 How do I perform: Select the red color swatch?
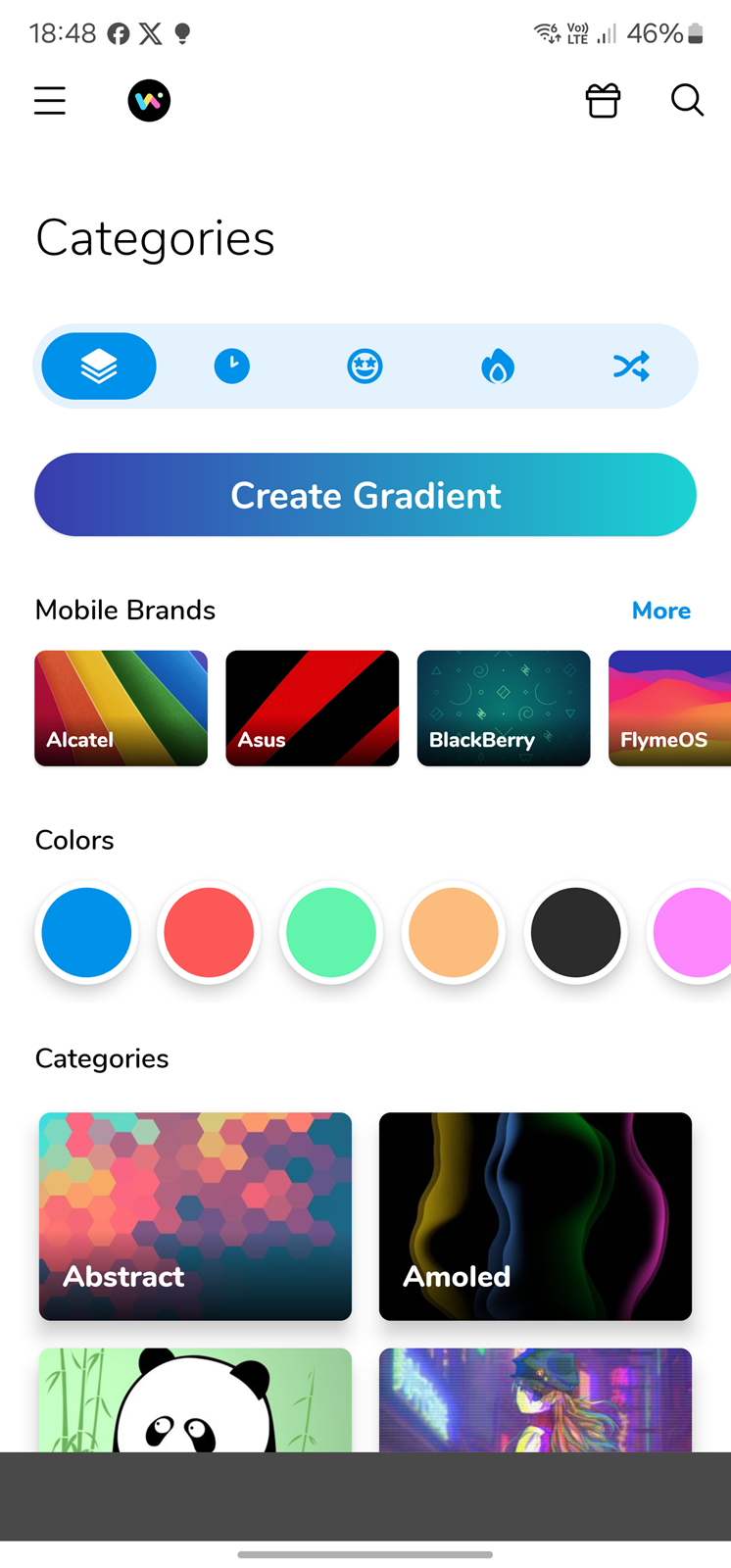coord(209,933)
